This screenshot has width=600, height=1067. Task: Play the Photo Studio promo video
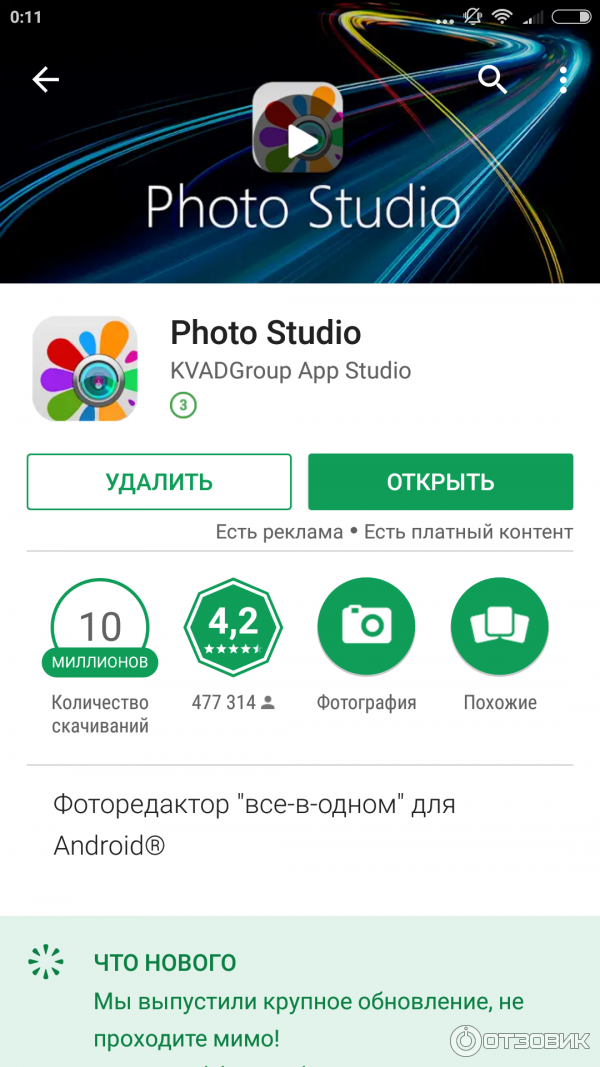pos(298,140)
